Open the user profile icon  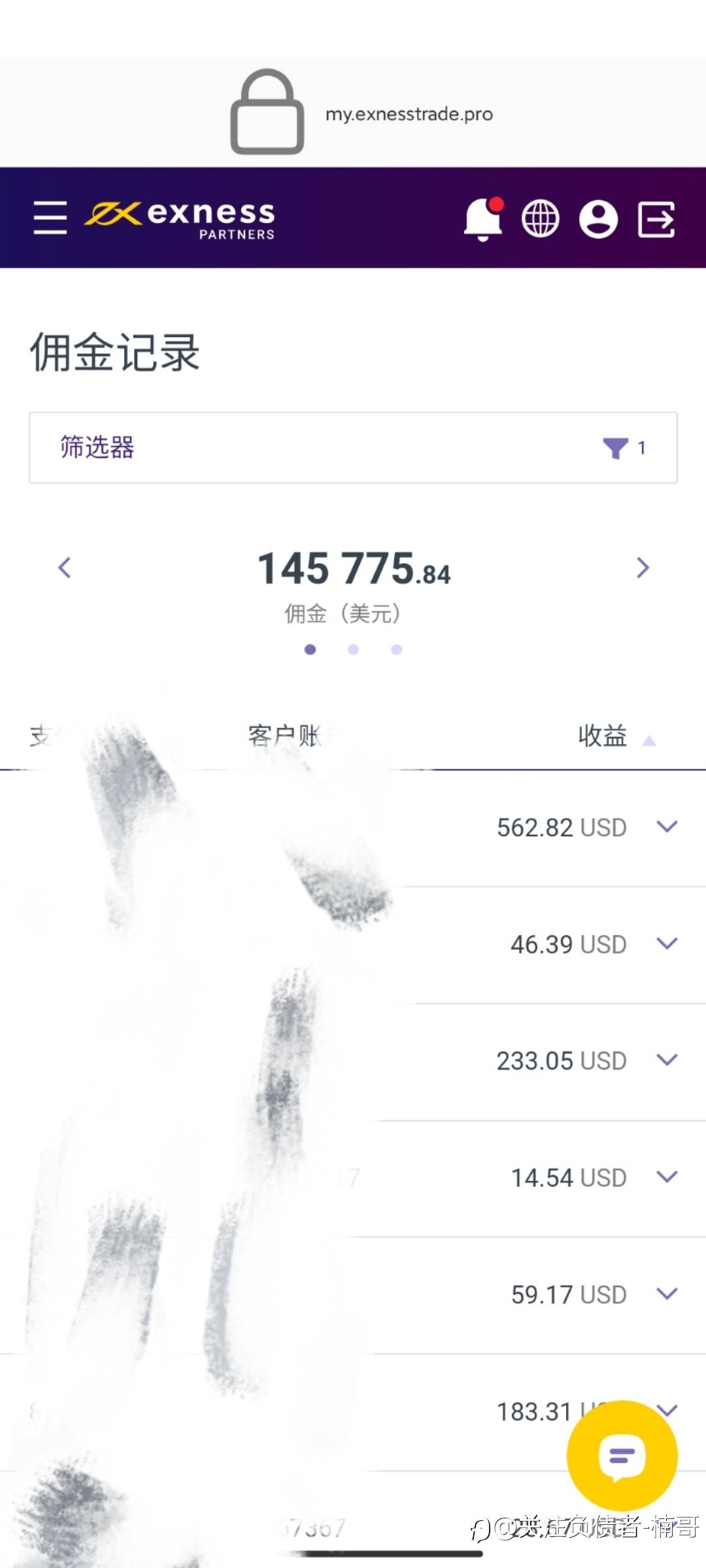pyautogui.click(x=598, y=219)
